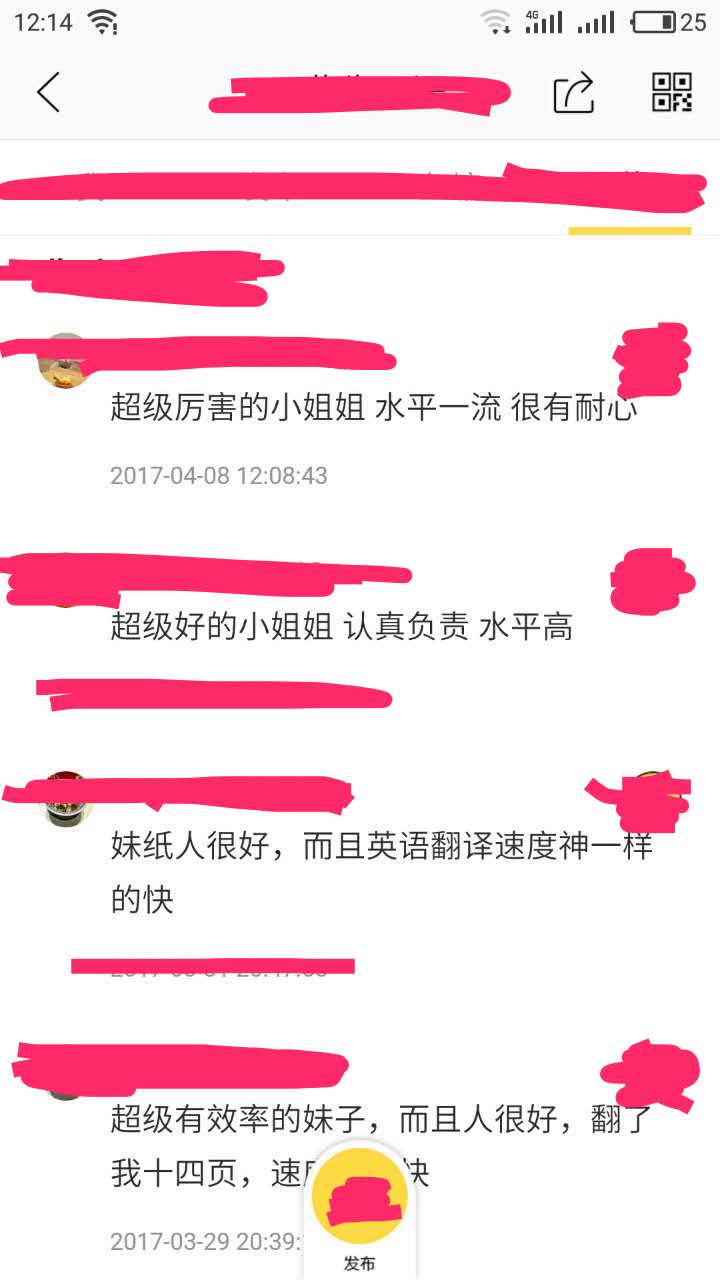Screen dimensions: 720x1280
Task: Tap the yellow 发布 publish button
Action: coord(360,1210)
